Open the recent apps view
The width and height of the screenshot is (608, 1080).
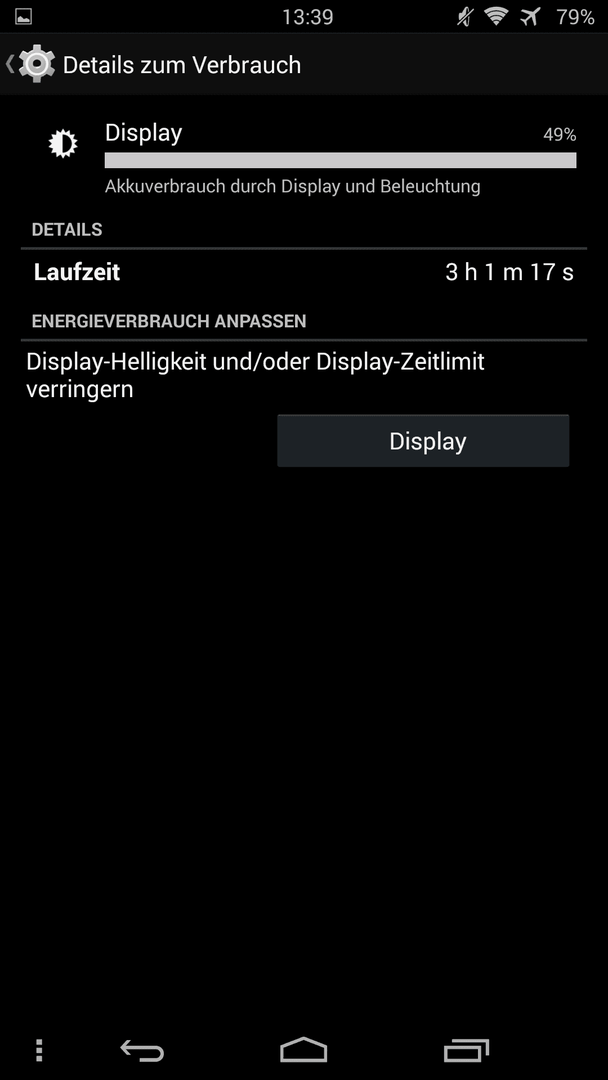466,1050
